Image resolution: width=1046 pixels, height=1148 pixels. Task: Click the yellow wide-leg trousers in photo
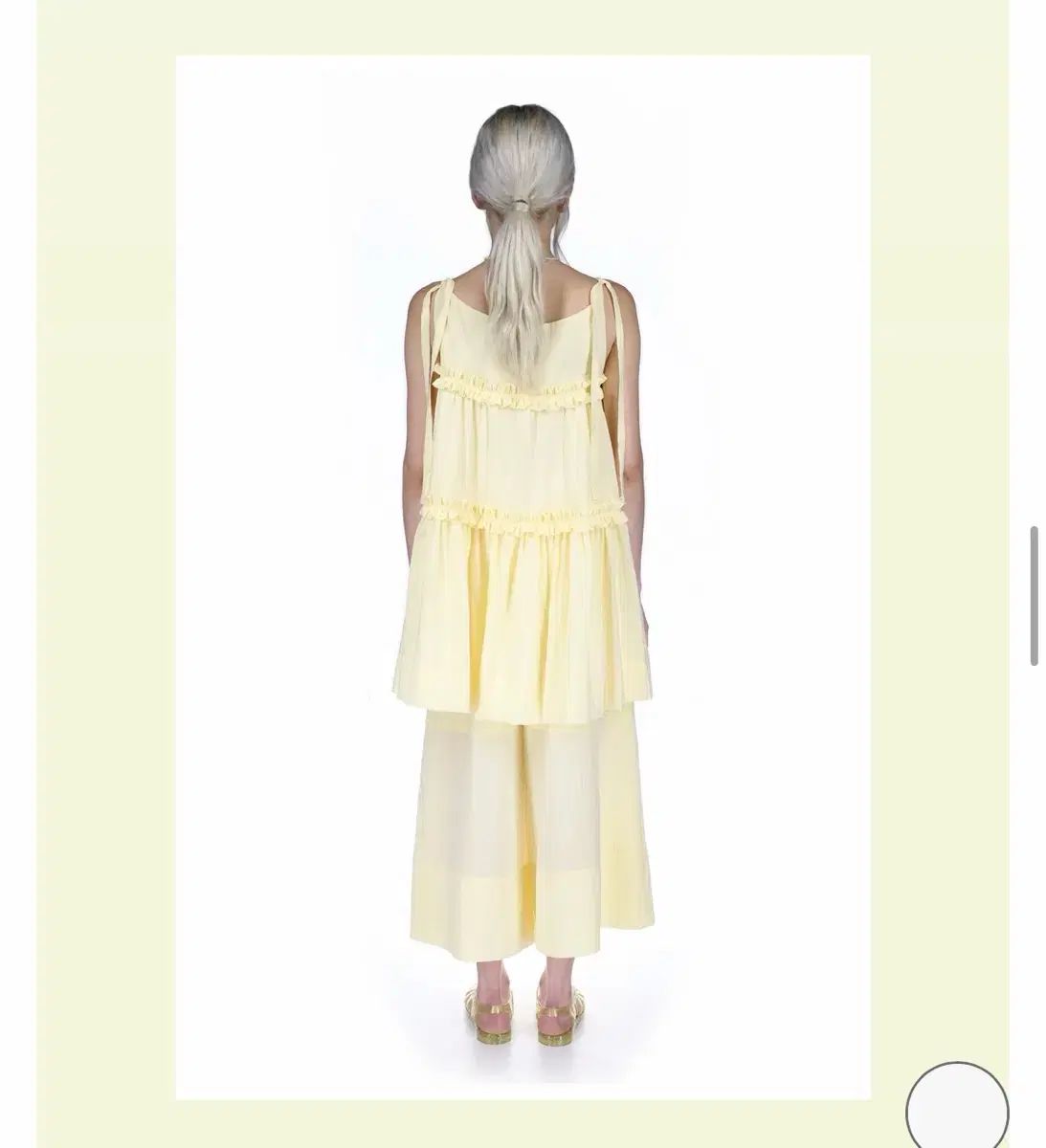(x=522, y=842)
